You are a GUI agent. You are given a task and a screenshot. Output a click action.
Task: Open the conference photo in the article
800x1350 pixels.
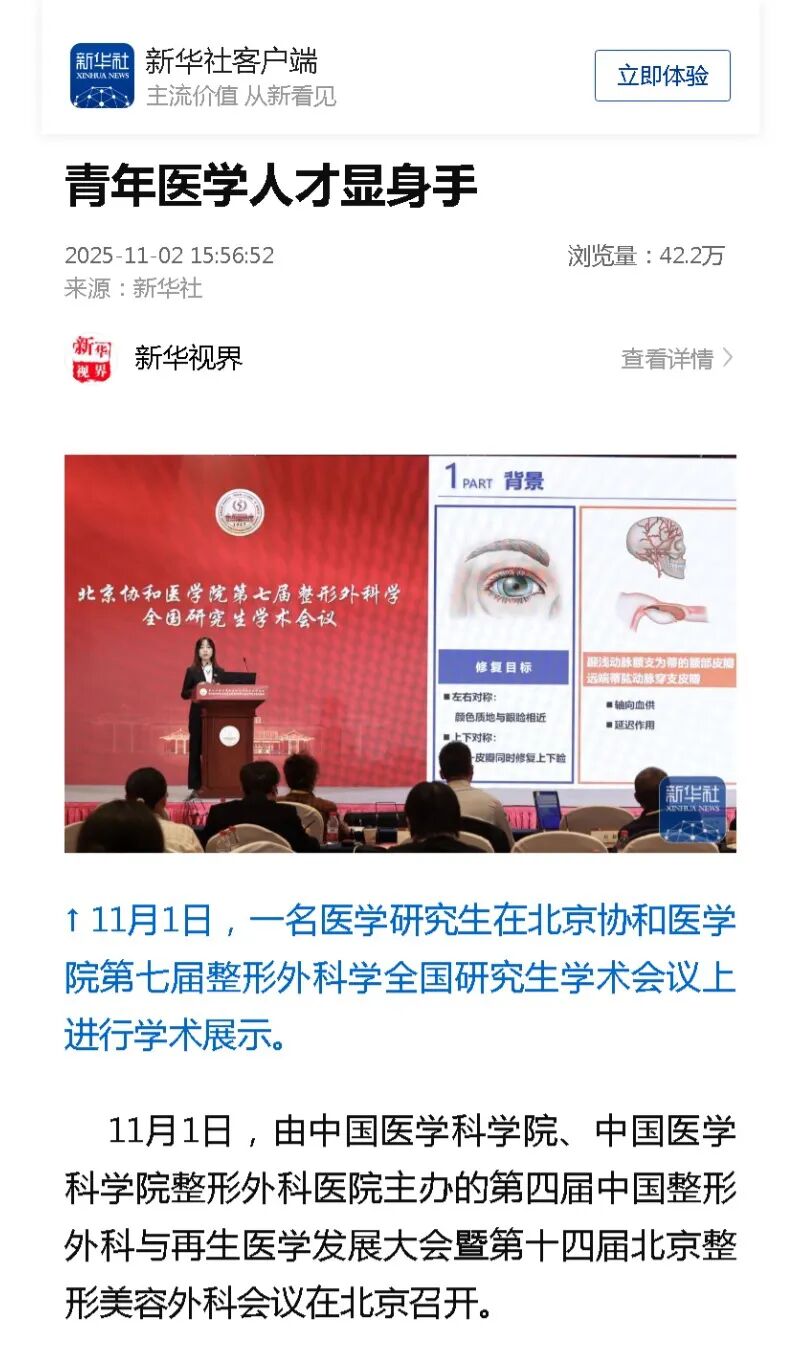pyautogui.click(x=400, y=653)
